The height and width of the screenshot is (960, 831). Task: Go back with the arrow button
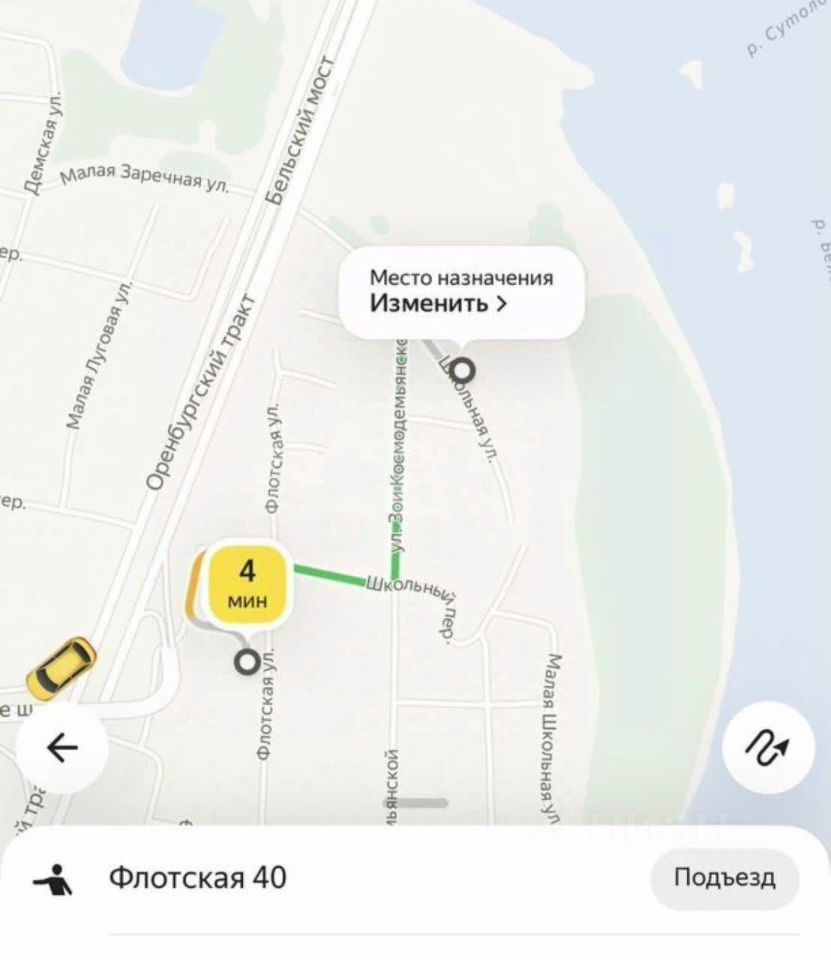(62, 748)
